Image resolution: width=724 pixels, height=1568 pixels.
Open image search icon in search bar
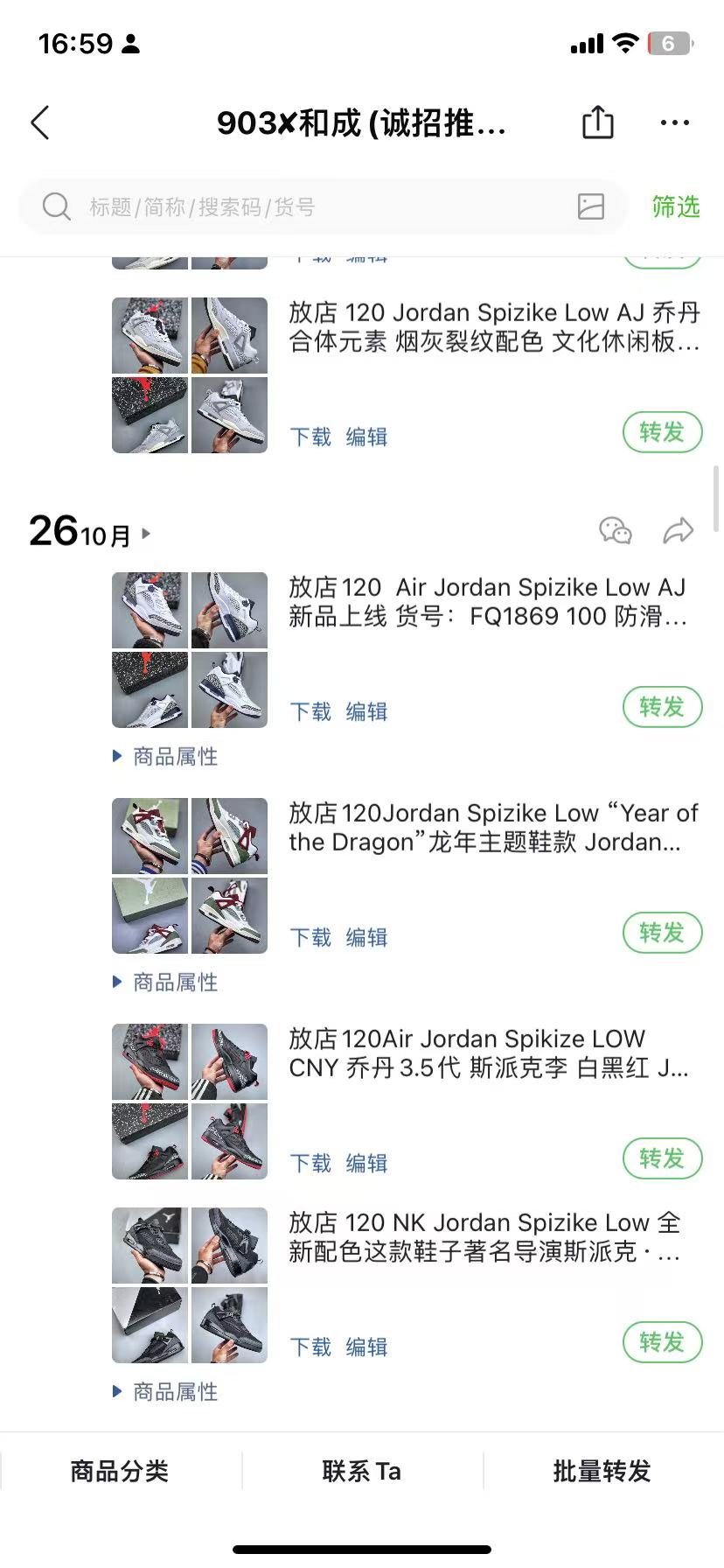click(x=591, y=206)
